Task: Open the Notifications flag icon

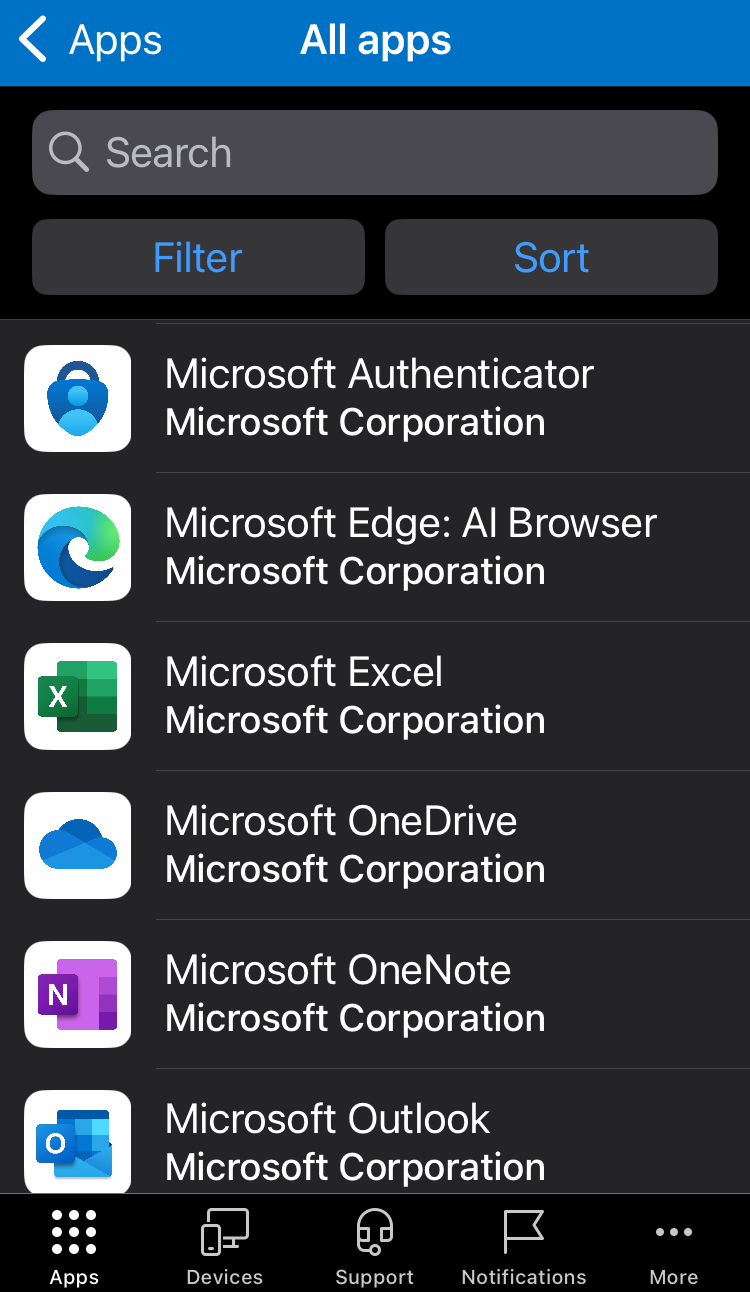Action: click(524, 1231)
